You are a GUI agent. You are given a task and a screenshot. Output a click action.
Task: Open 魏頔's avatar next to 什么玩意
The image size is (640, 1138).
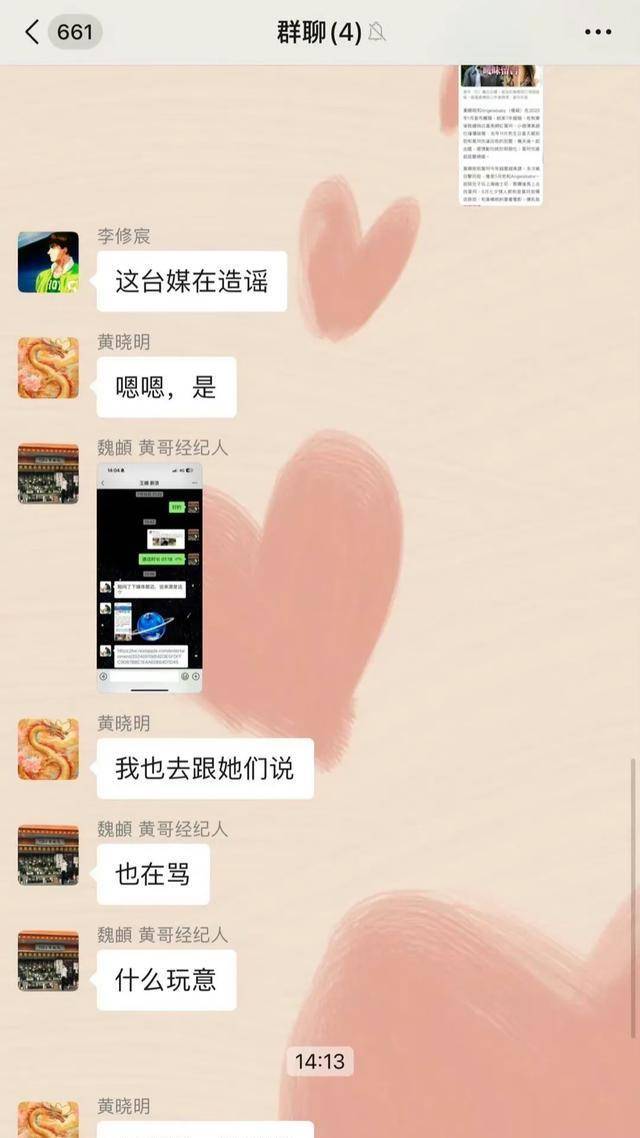(x=48, y=961)
